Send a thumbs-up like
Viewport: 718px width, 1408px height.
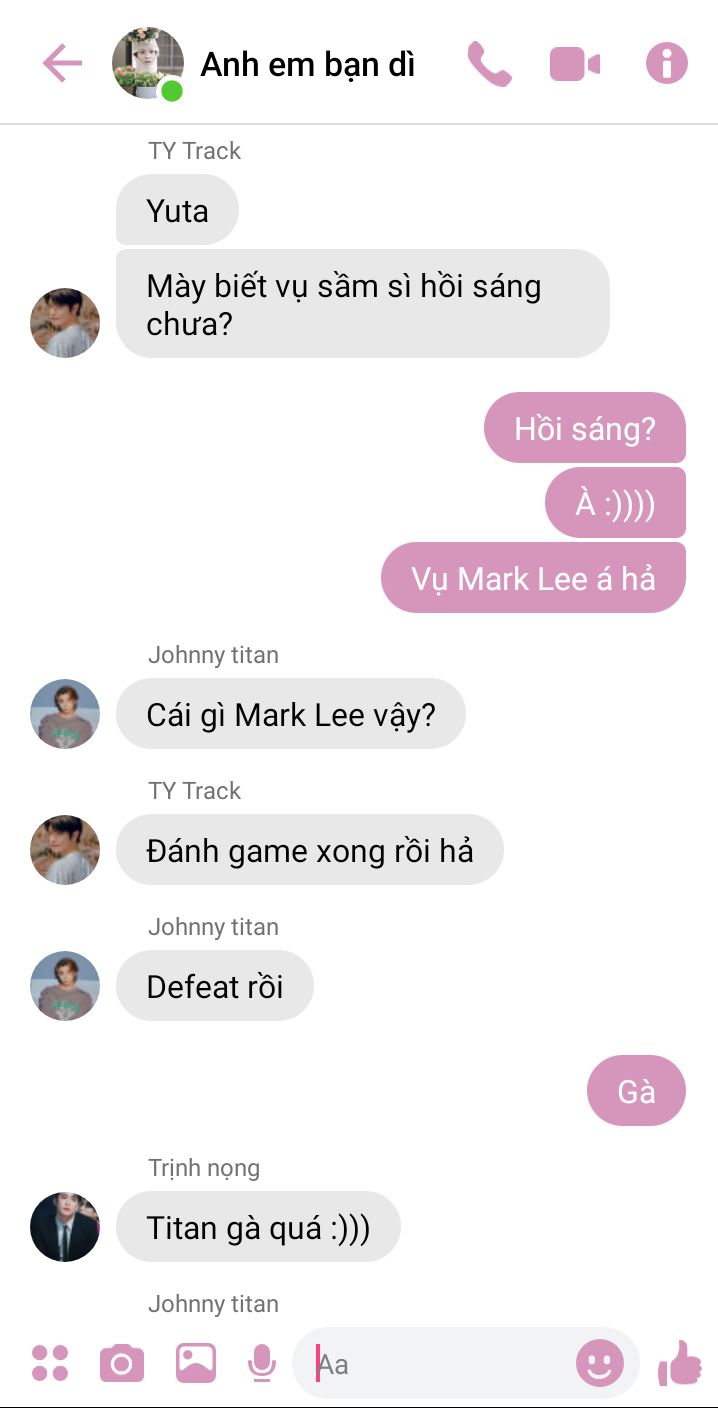click(680, 1362)
